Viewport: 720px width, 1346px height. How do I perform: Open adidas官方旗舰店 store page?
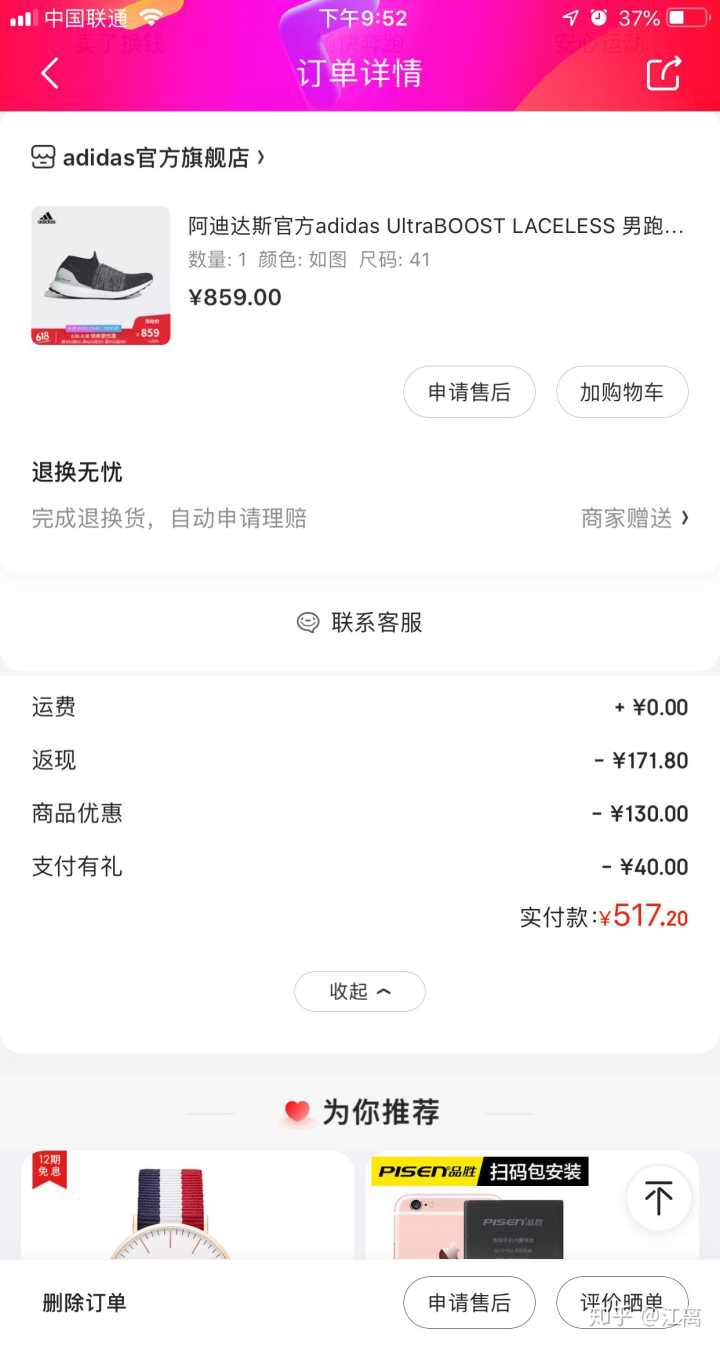148,158
